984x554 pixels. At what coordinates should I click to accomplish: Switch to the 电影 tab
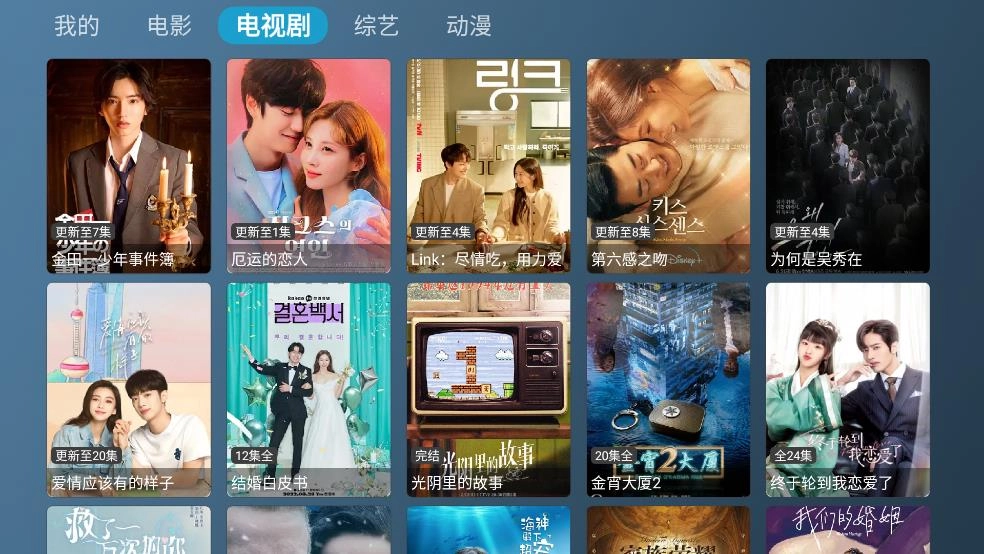click(169, 26)
